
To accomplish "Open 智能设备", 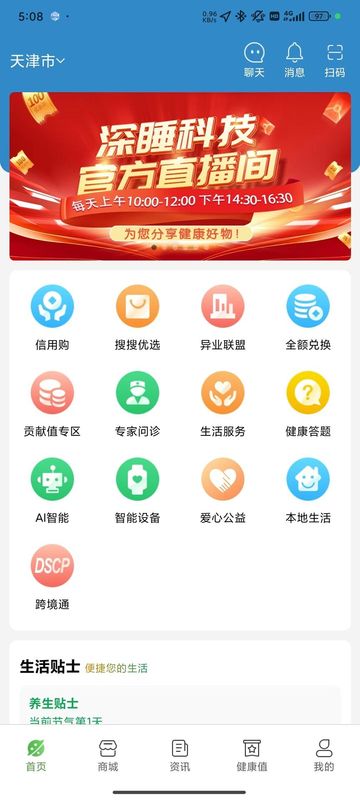I will point(138,491).
